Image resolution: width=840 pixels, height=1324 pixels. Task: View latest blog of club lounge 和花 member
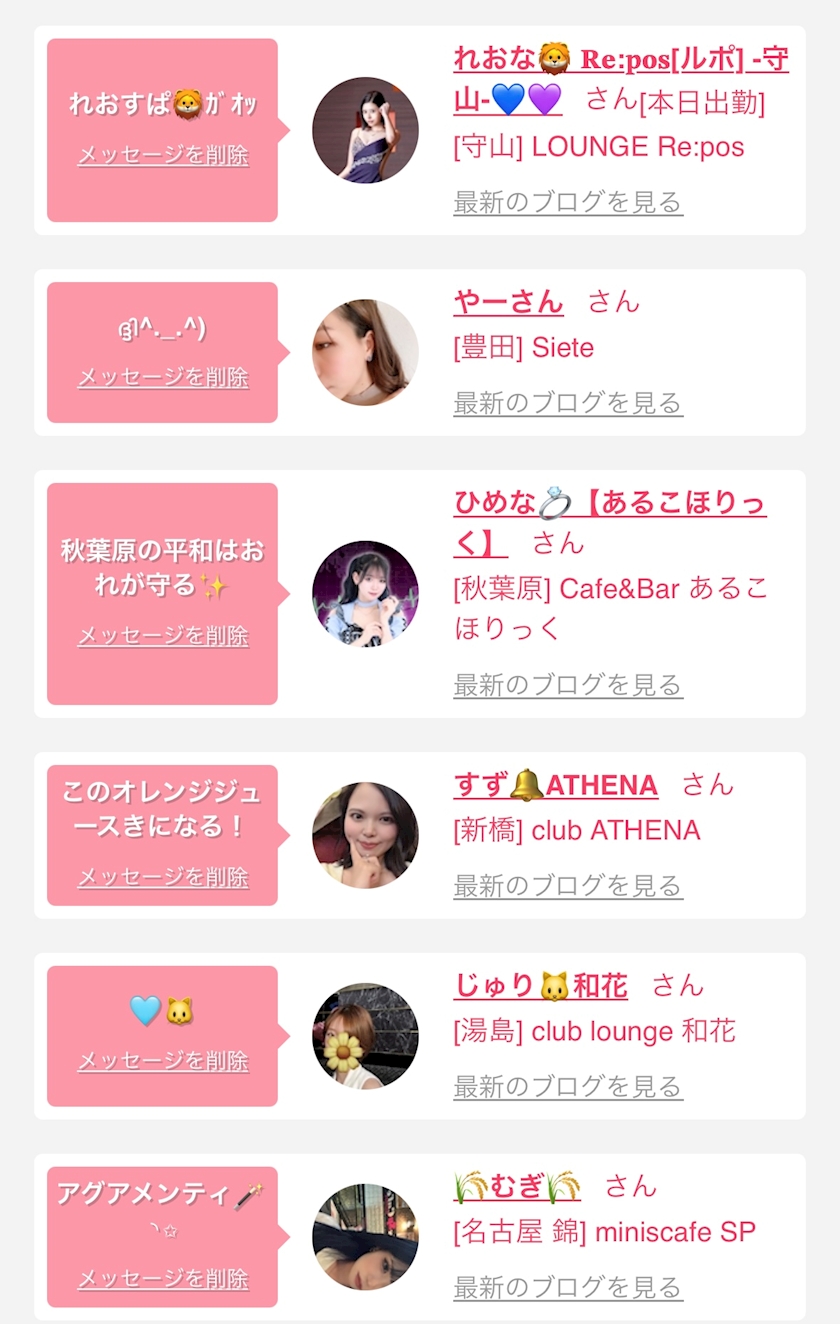pos(567,1087)
